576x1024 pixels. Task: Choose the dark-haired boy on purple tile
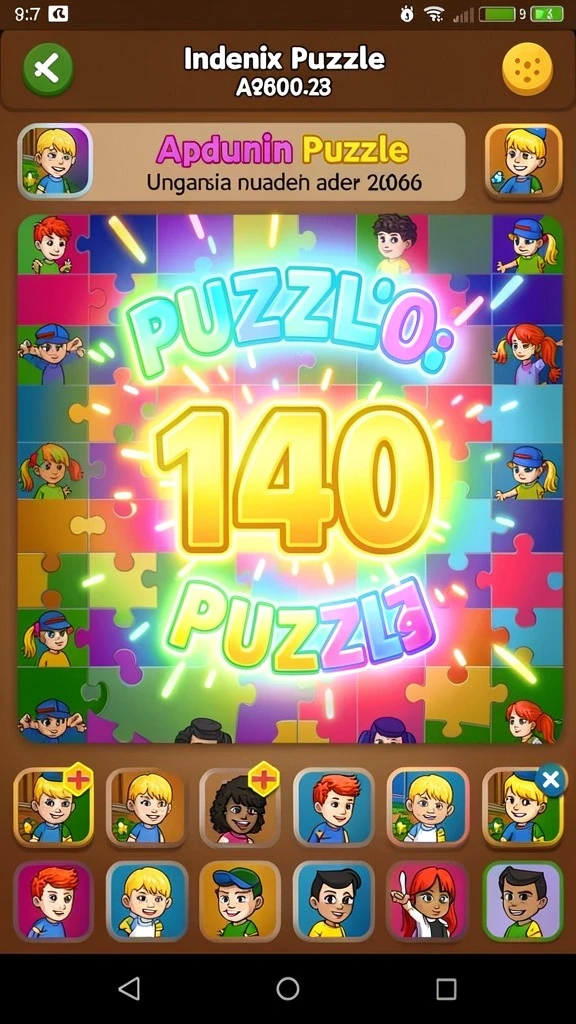(522, 901)
